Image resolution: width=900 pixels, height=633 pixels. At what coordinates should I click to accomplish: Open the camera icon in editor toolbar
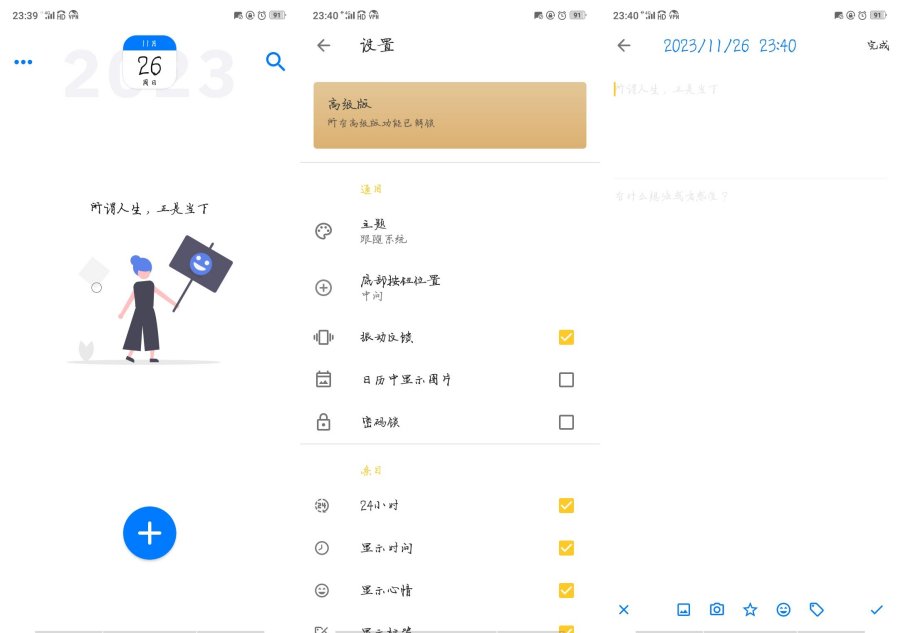tap(717, 609)
